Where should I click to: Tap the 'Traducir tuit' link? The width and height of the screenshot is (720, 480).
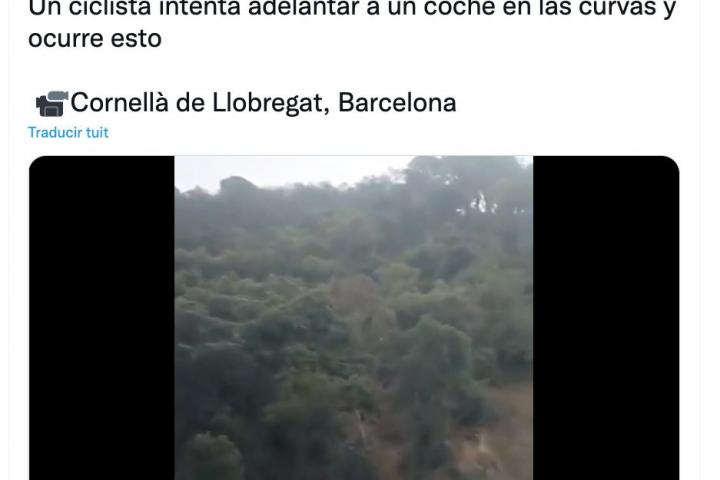(x=68, y=133)
